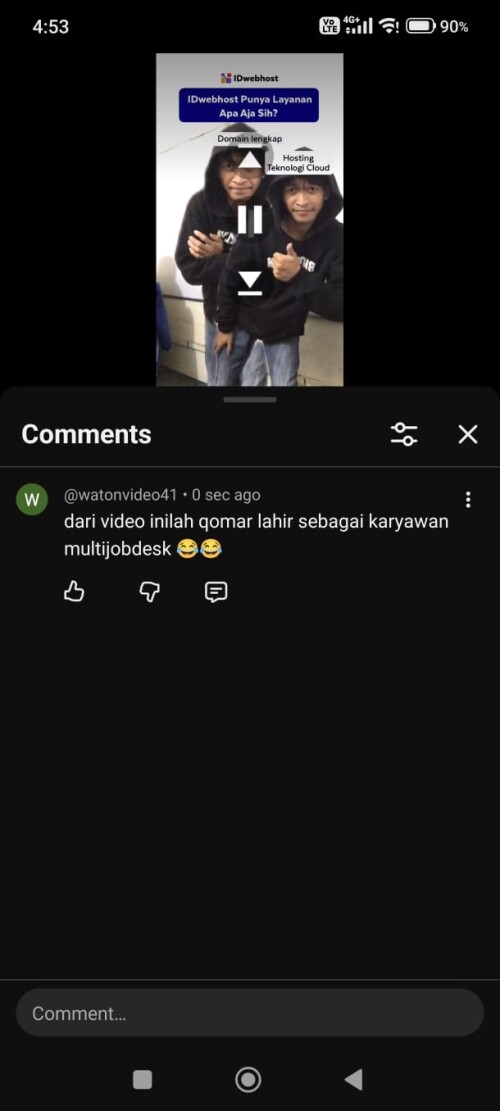Pause the playing video
Image resolution: width=500 pixels, height=1111 pixels.
tap(249, 220)
